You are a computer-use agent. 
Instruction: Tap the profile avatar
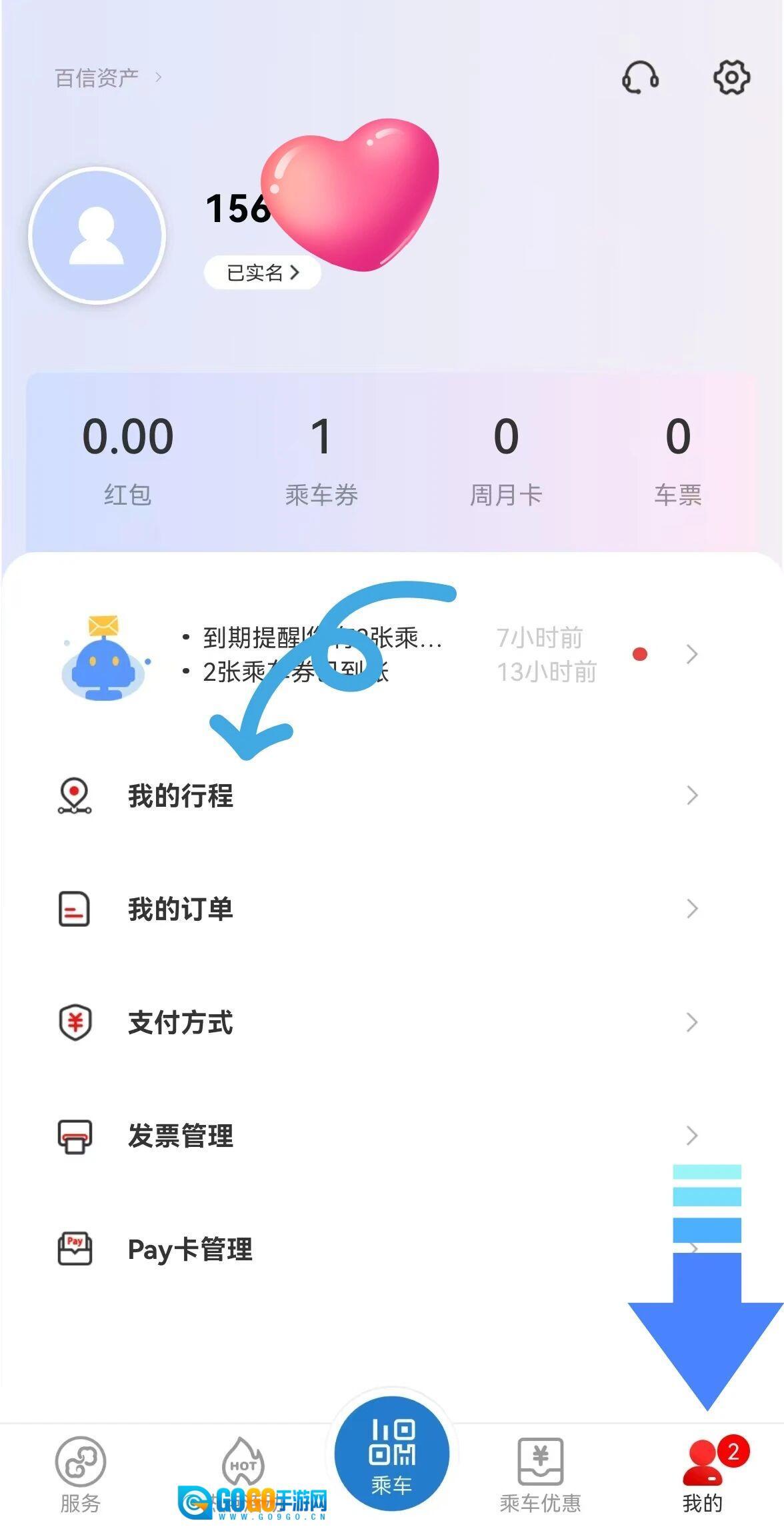click(97, 235)
